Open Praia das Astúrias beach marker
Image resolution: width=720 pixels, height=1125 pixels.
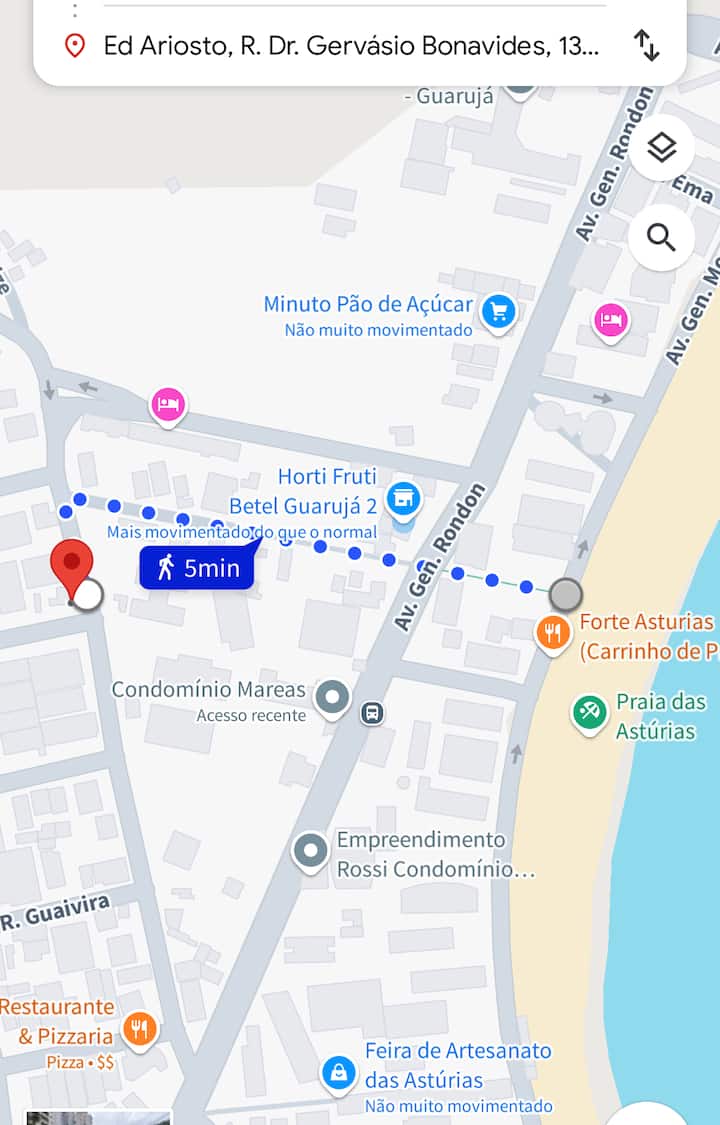tap(590, 712)
